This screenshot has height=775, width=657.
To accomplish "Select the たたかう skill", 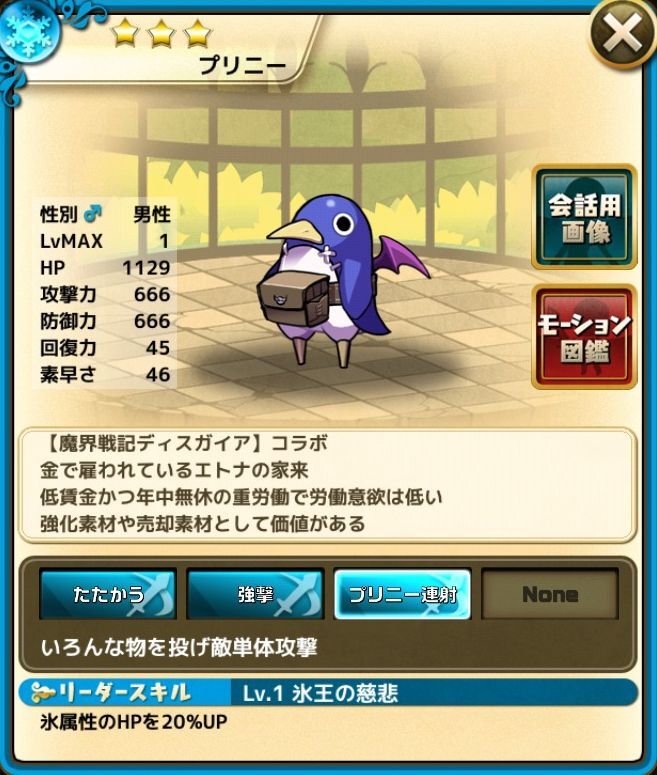I will click(108, 594).
